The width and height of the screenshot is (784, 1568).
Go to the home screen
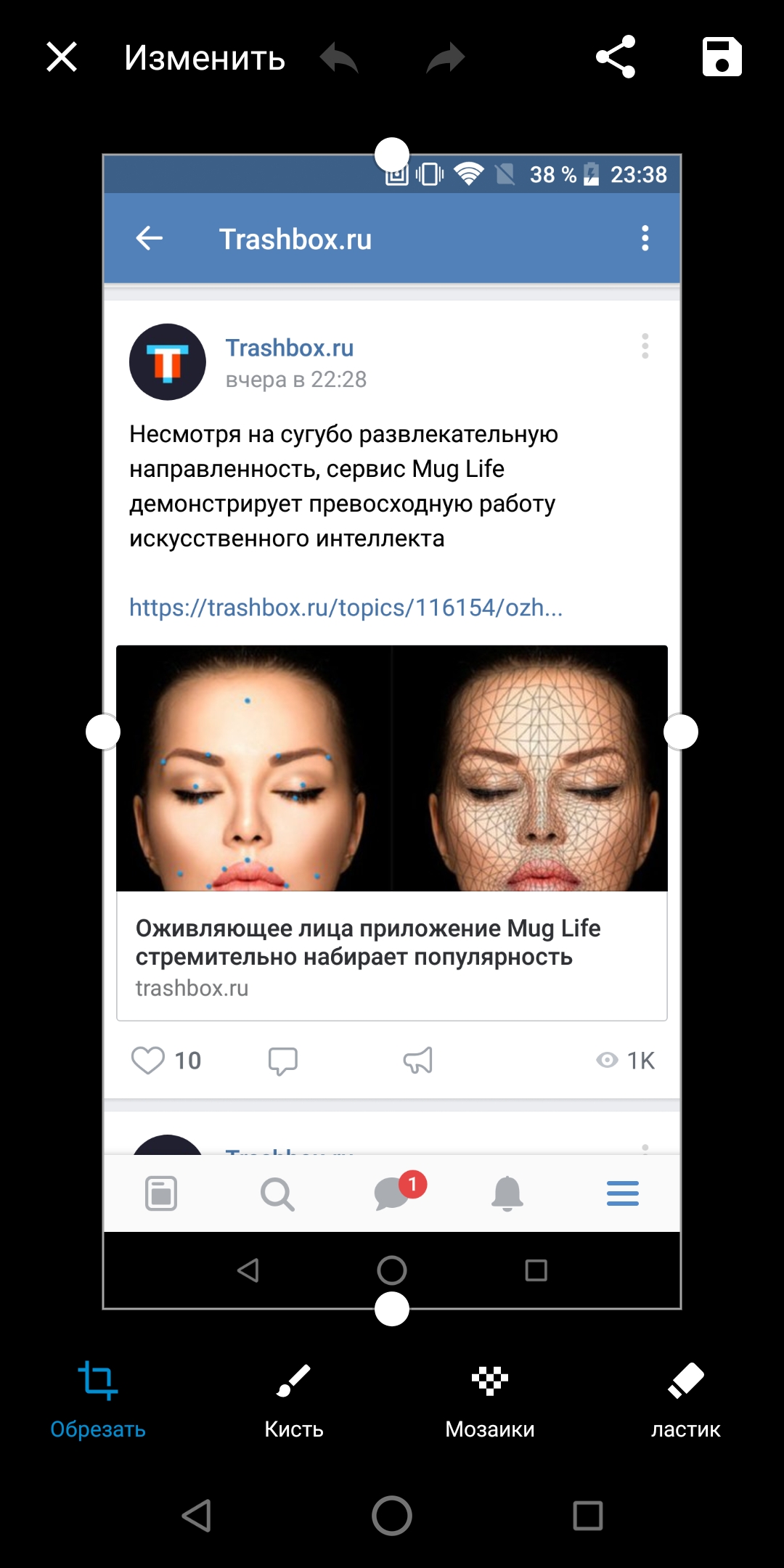pyautogui.click(x=392, y=1516)
